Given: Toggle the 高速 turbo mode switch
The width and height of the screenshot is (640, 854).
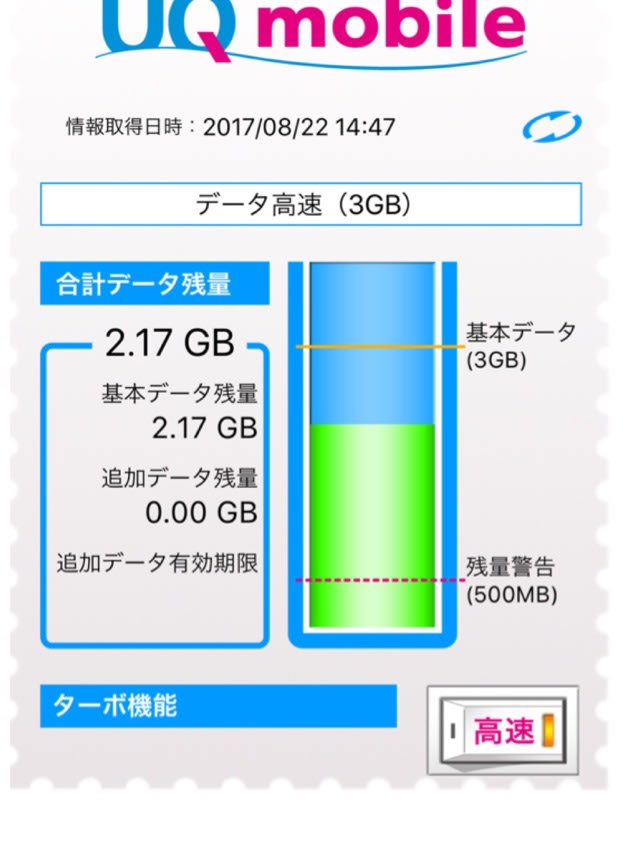Looking at the screenshot, I should [x=503, y=730].
